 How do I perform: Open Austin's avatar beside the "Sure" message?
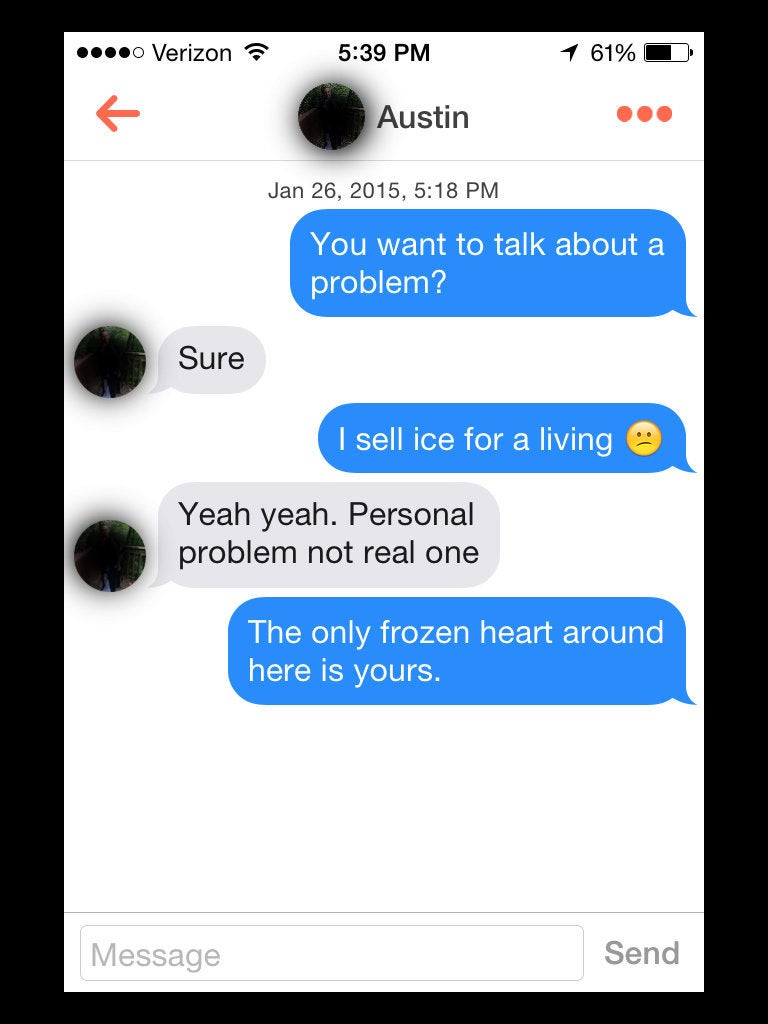(110, 361)
